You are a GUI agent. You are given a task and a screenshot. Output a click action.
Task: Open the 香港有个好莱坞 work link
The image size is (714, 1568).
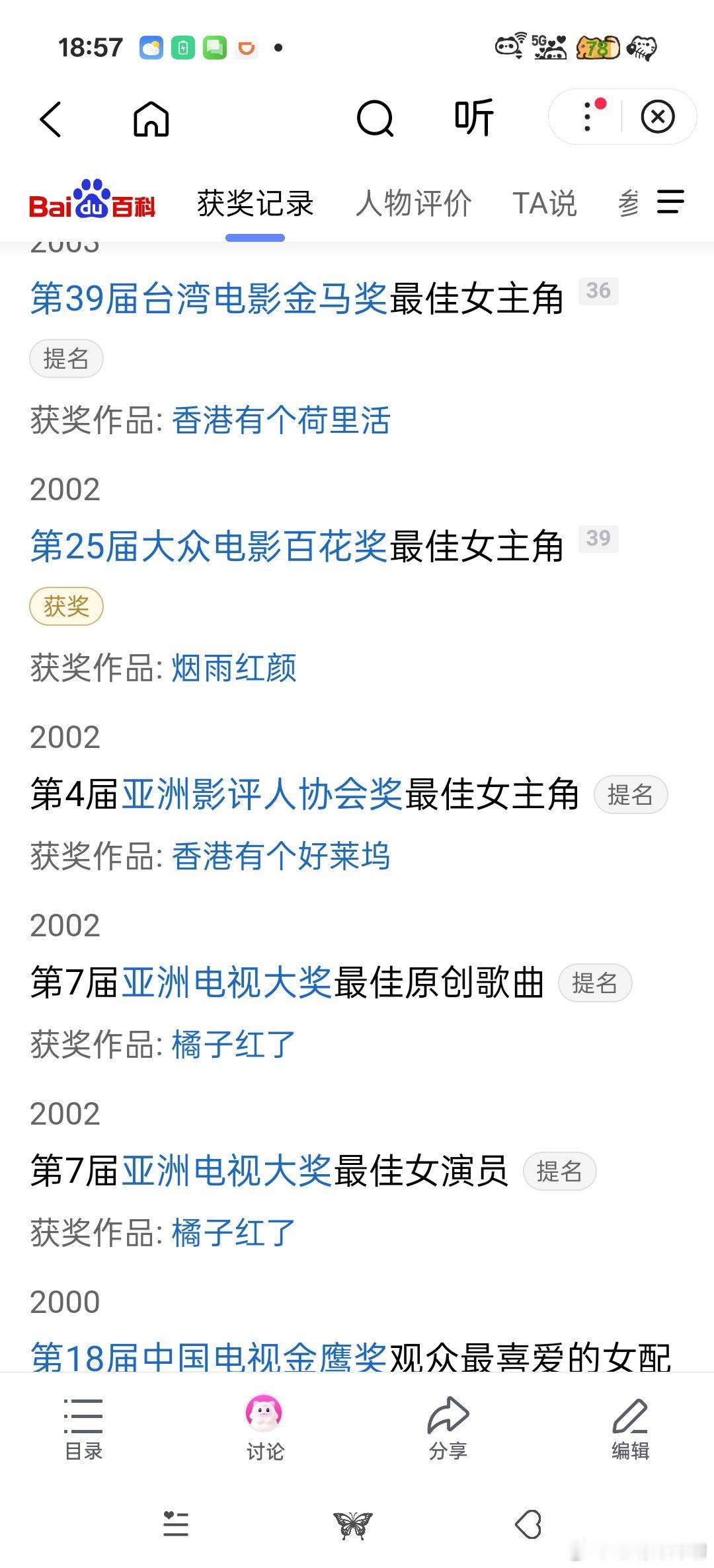click(x=281, y=856)
